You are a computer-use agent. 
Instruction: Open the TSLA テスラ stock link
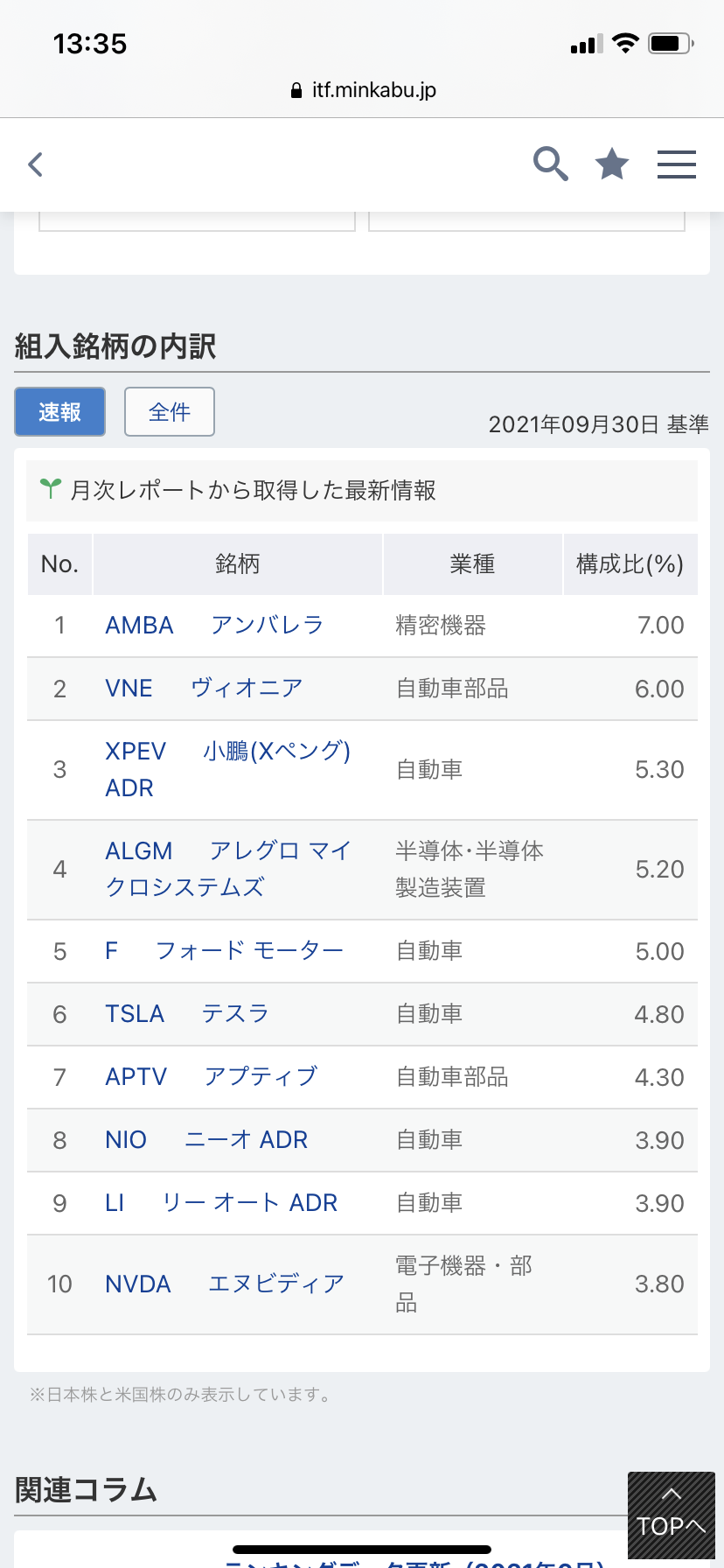186,1014
